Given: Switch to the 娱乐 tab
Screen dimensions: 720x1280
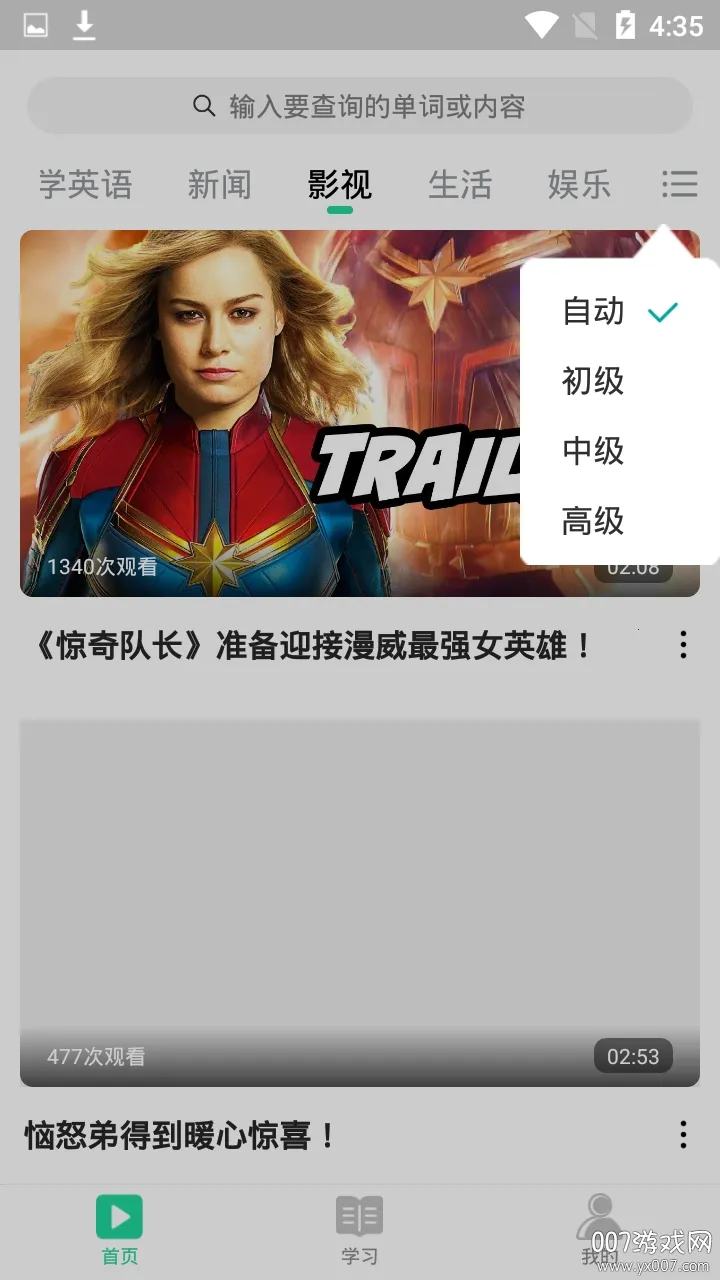Looking at the screenshot, I should point(580,185).
